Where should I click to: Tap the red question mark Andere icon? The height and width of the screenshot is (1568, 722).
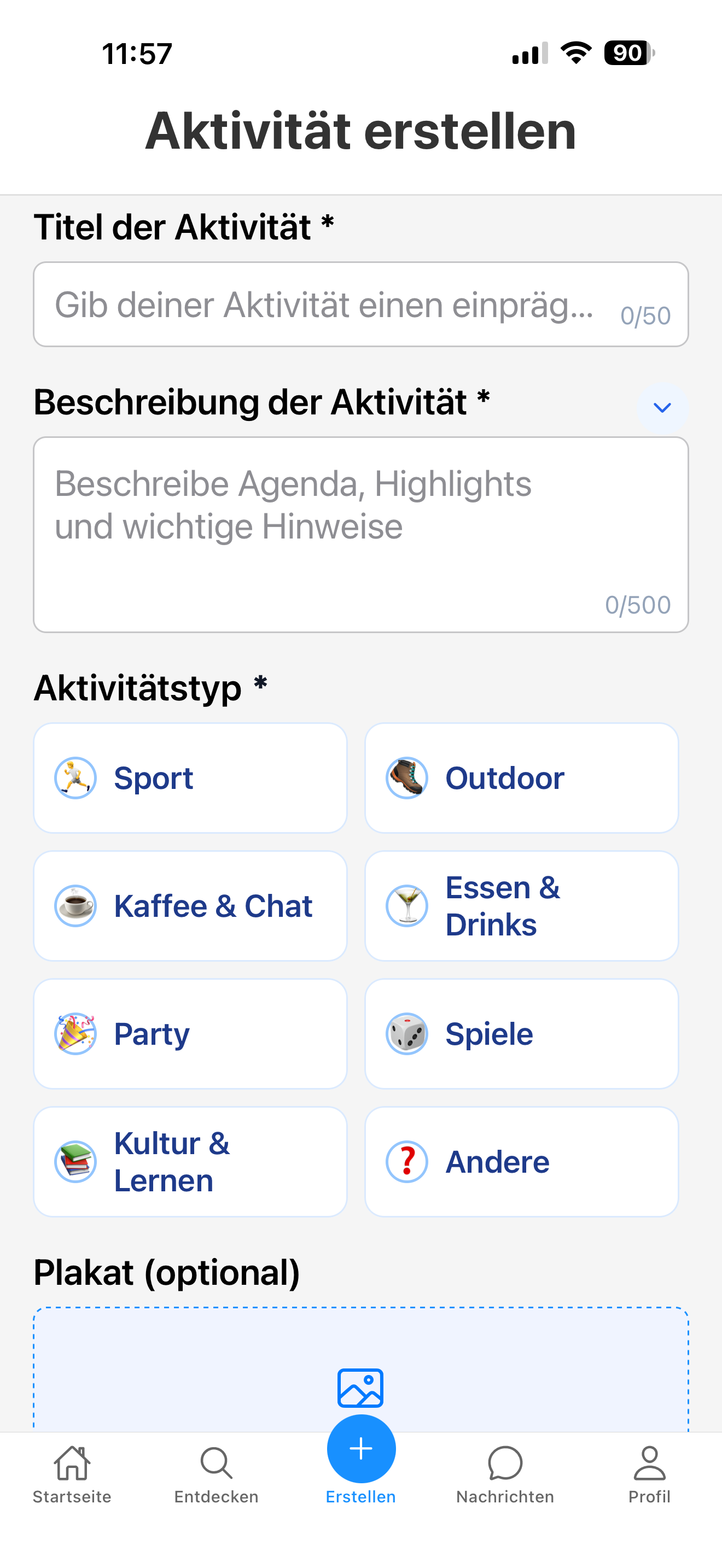click(406, 1161)
